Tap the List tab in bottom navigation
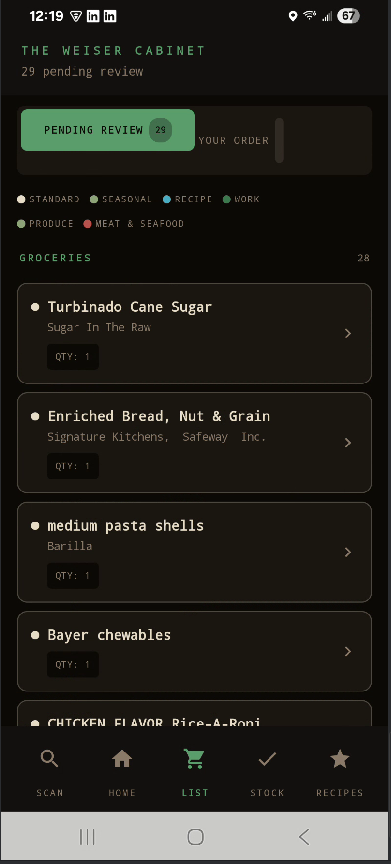 tap(195, 773)
